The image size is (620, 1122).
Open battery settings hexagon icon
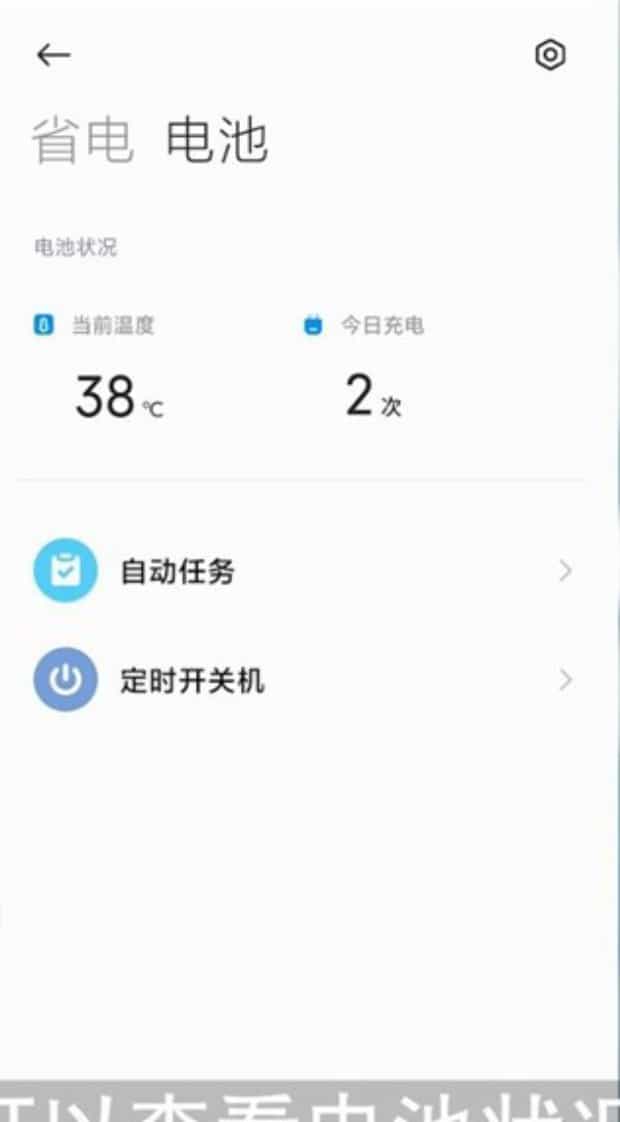pyautogui.click(x=550, y=55)
